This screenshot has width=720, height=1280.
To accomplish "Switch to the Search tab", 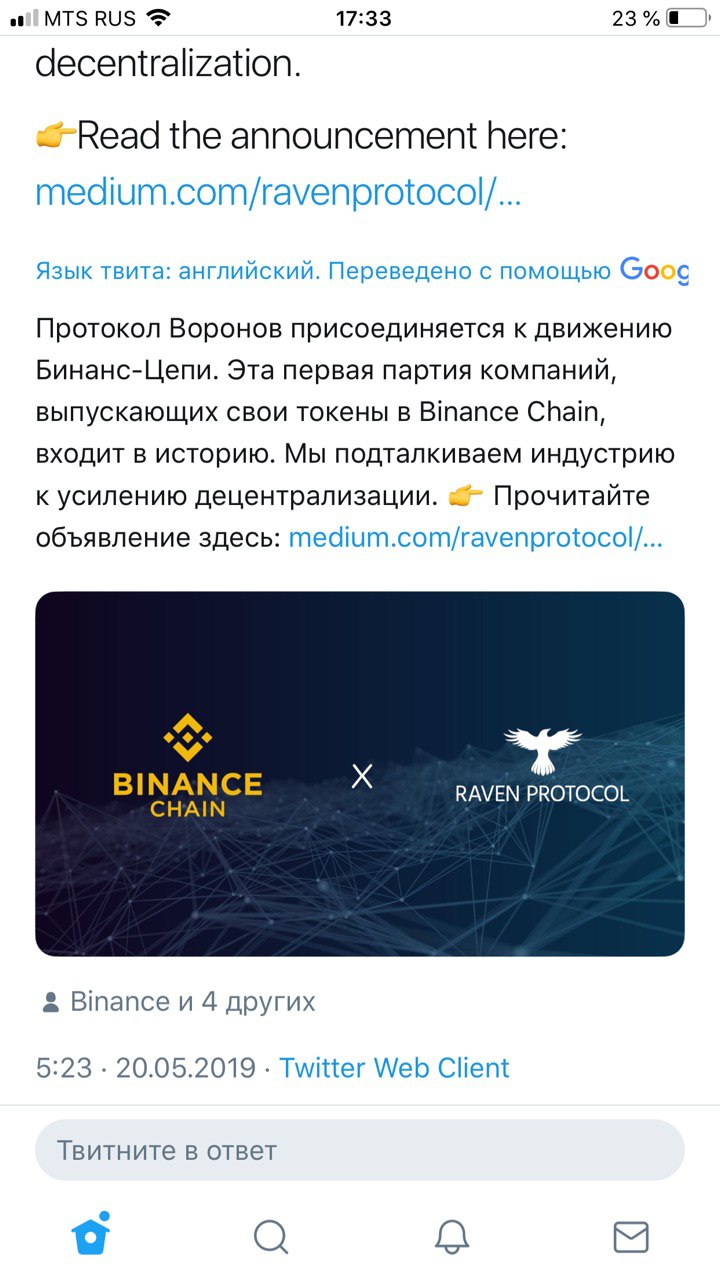I will coord(270,1237).
